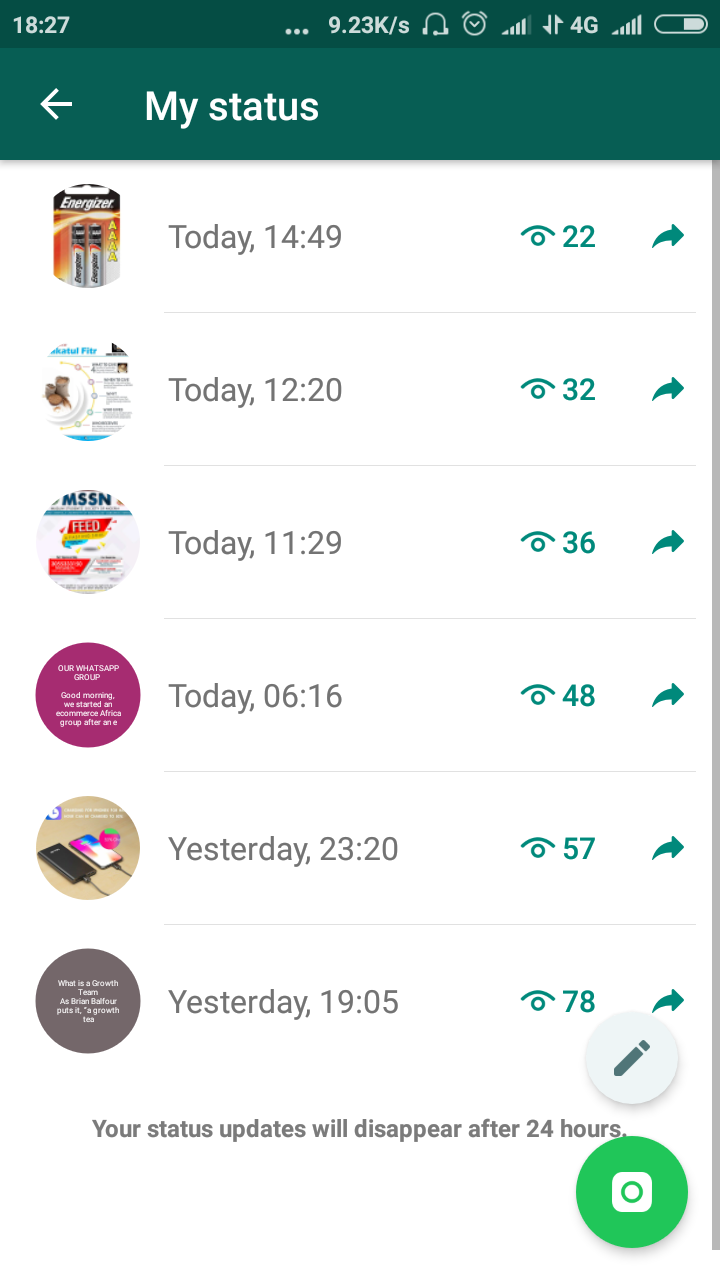Forward the MSSN FEED status

click(668, 542)
